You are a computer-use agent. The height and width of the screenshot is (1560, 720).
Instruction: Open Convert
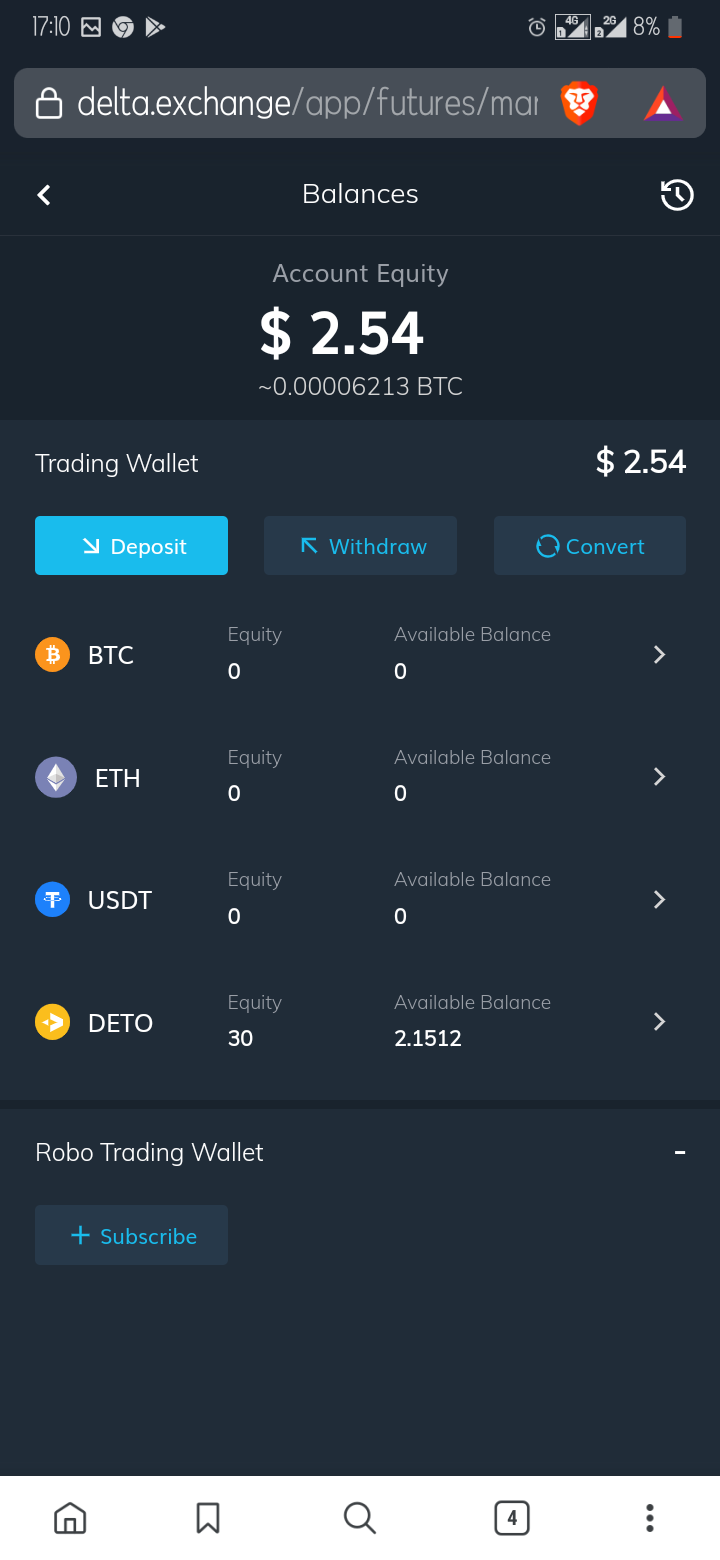[590, 546]
